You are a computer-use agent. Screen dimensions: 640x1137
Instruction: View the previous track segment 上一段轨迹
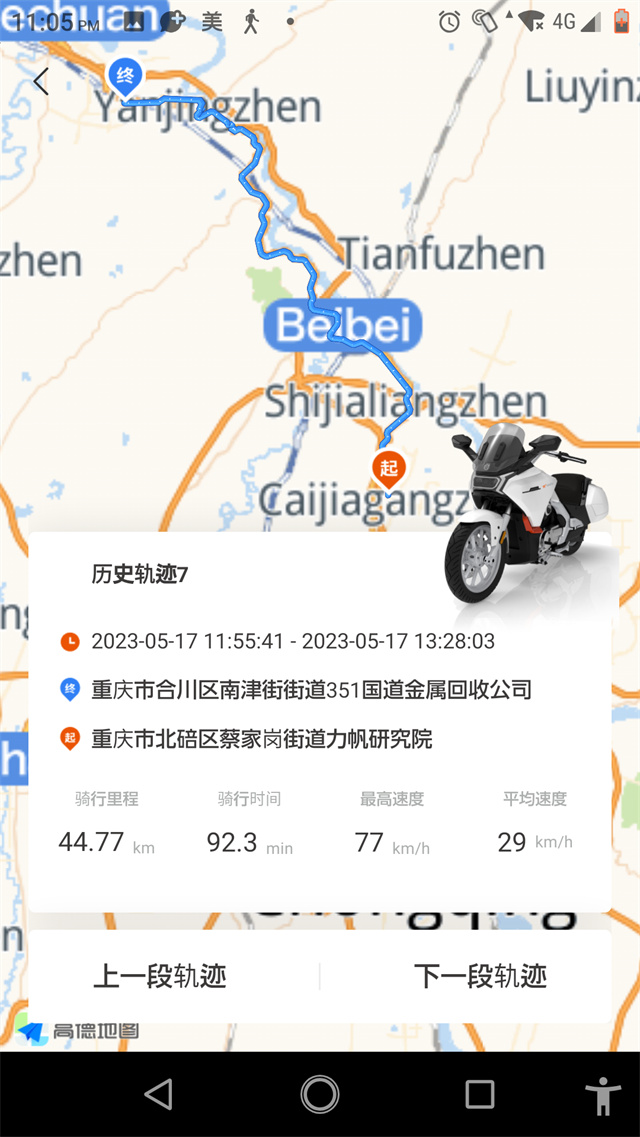(160, 976)
